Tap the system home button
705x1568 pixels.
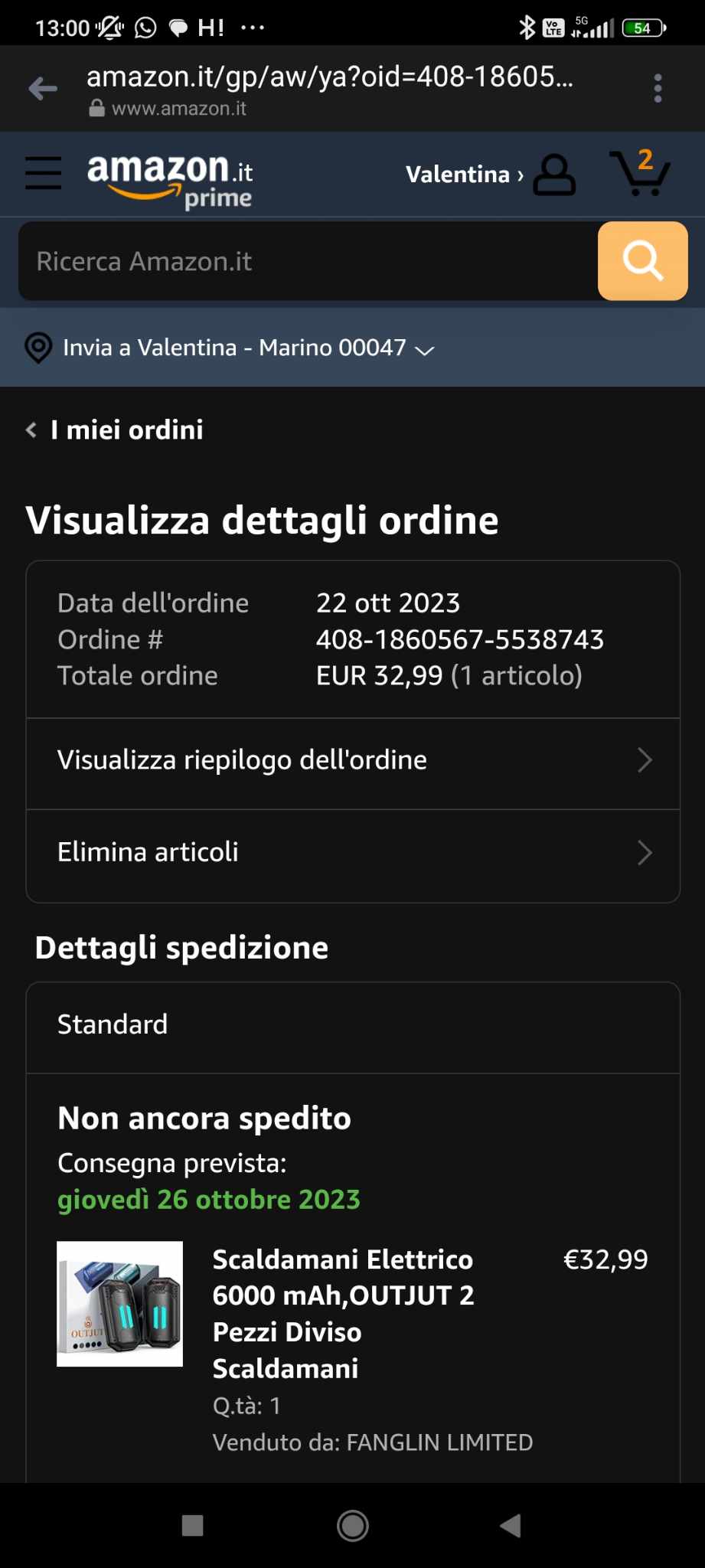[x=353, y=1526]
